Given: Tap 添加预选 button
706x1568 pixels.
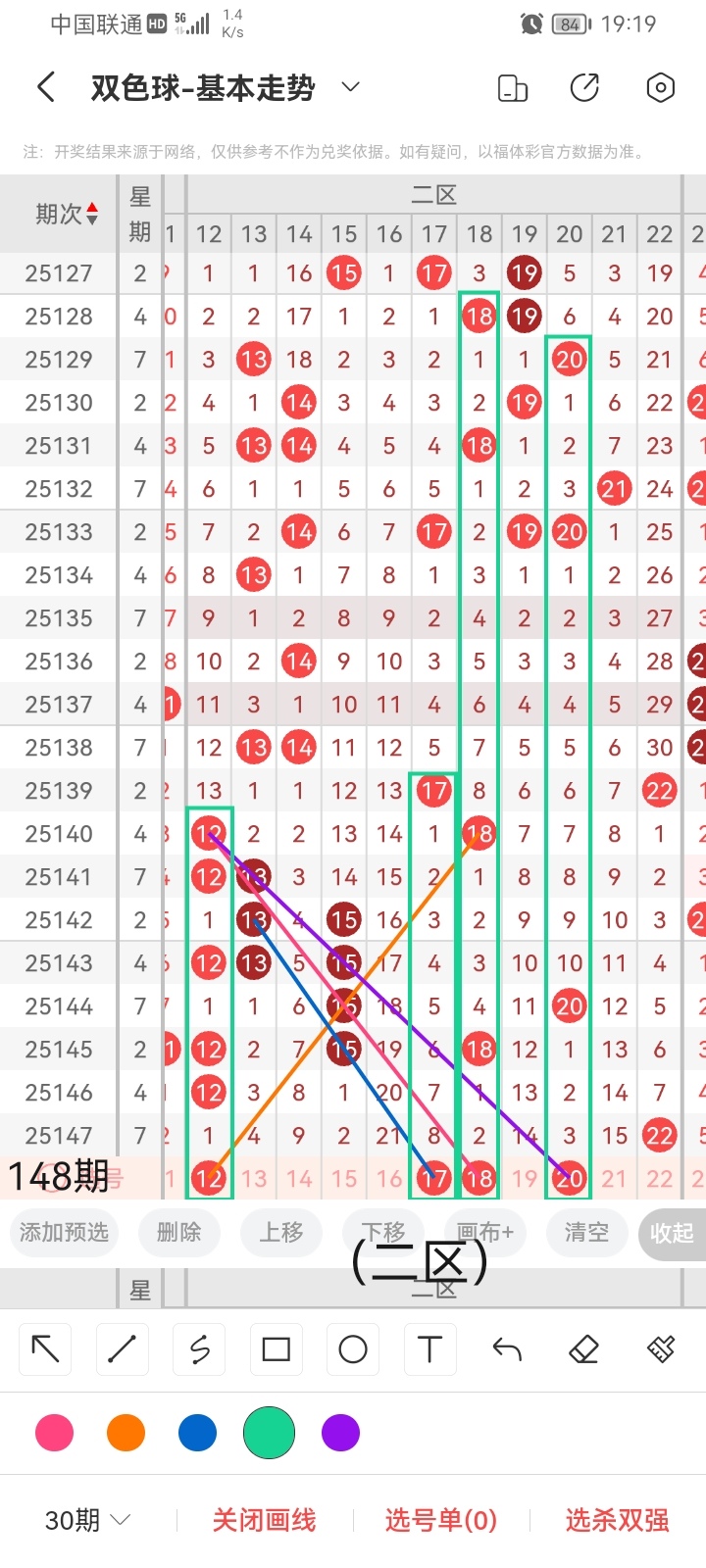Looking at the screenshot, I should pos(64,1232).
